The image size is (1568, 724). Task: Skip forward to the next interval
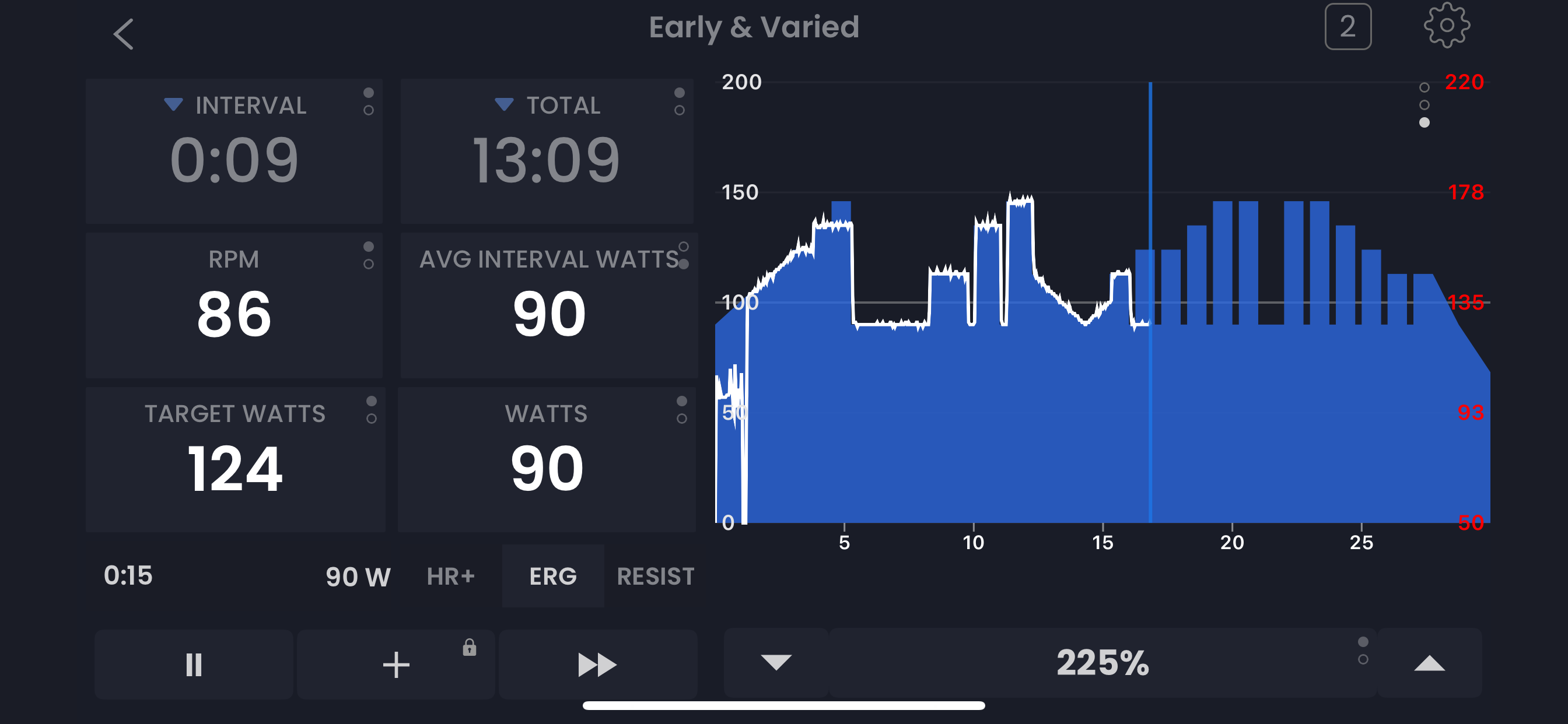tap(597, 664)
